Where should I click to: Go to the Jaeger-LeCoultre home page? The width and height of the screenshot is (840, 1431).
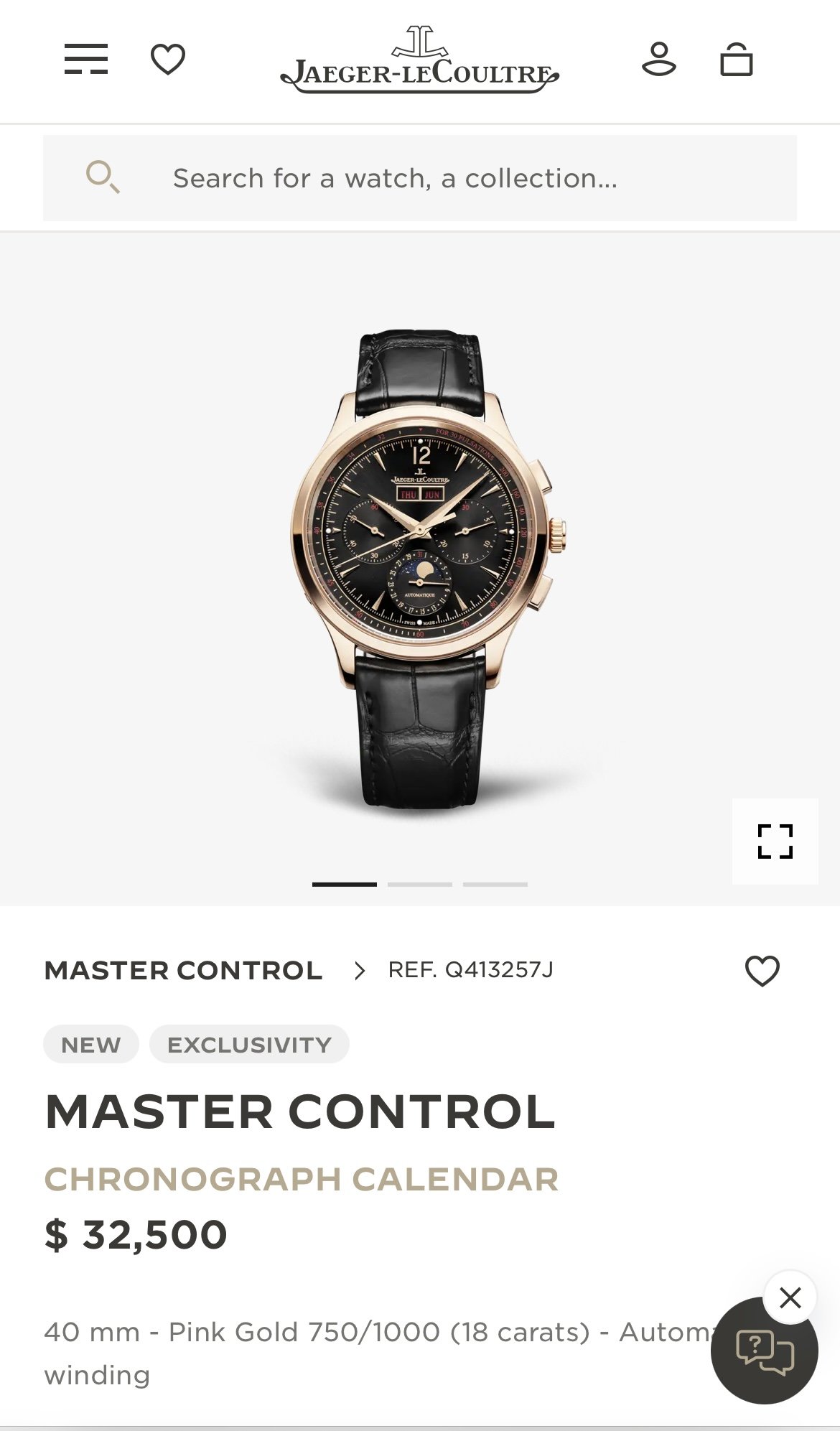pos(419,60)
